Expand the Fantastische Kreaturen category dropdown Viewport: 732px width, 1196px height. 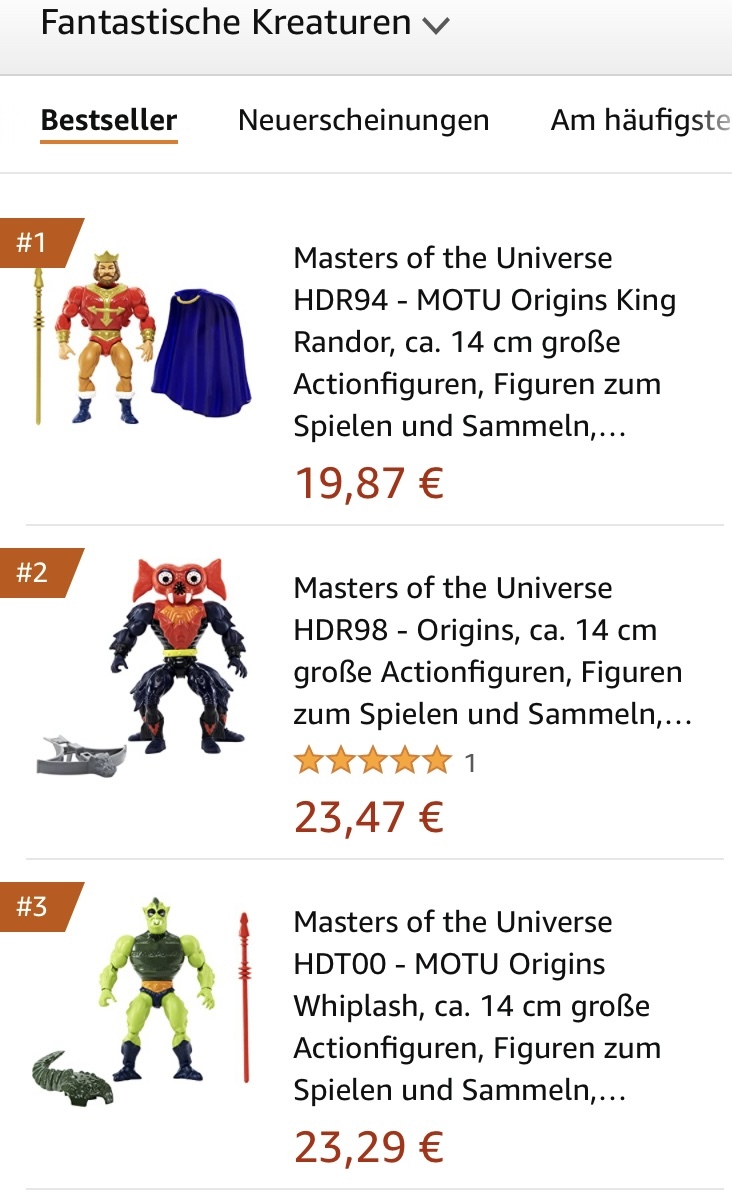[245, 23]
